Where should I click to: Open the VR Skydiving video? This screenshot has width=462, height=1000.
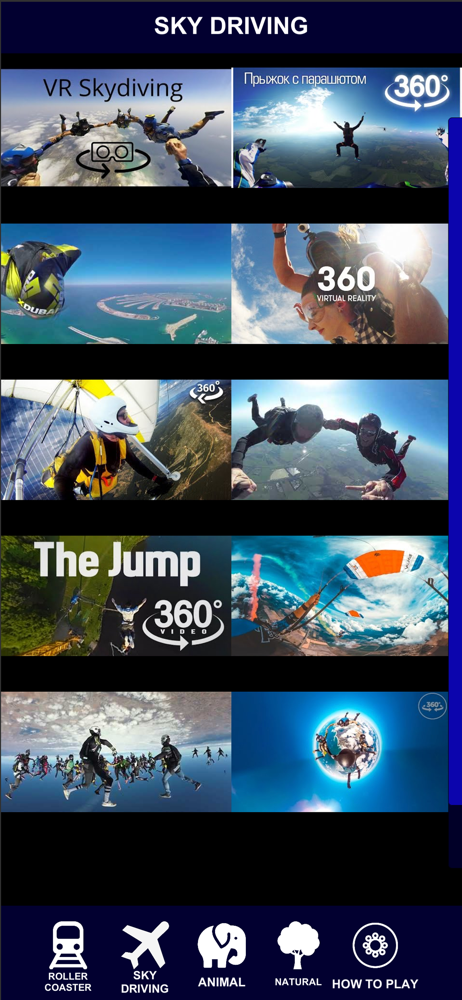pyautogui.click(x=116, y=128)
